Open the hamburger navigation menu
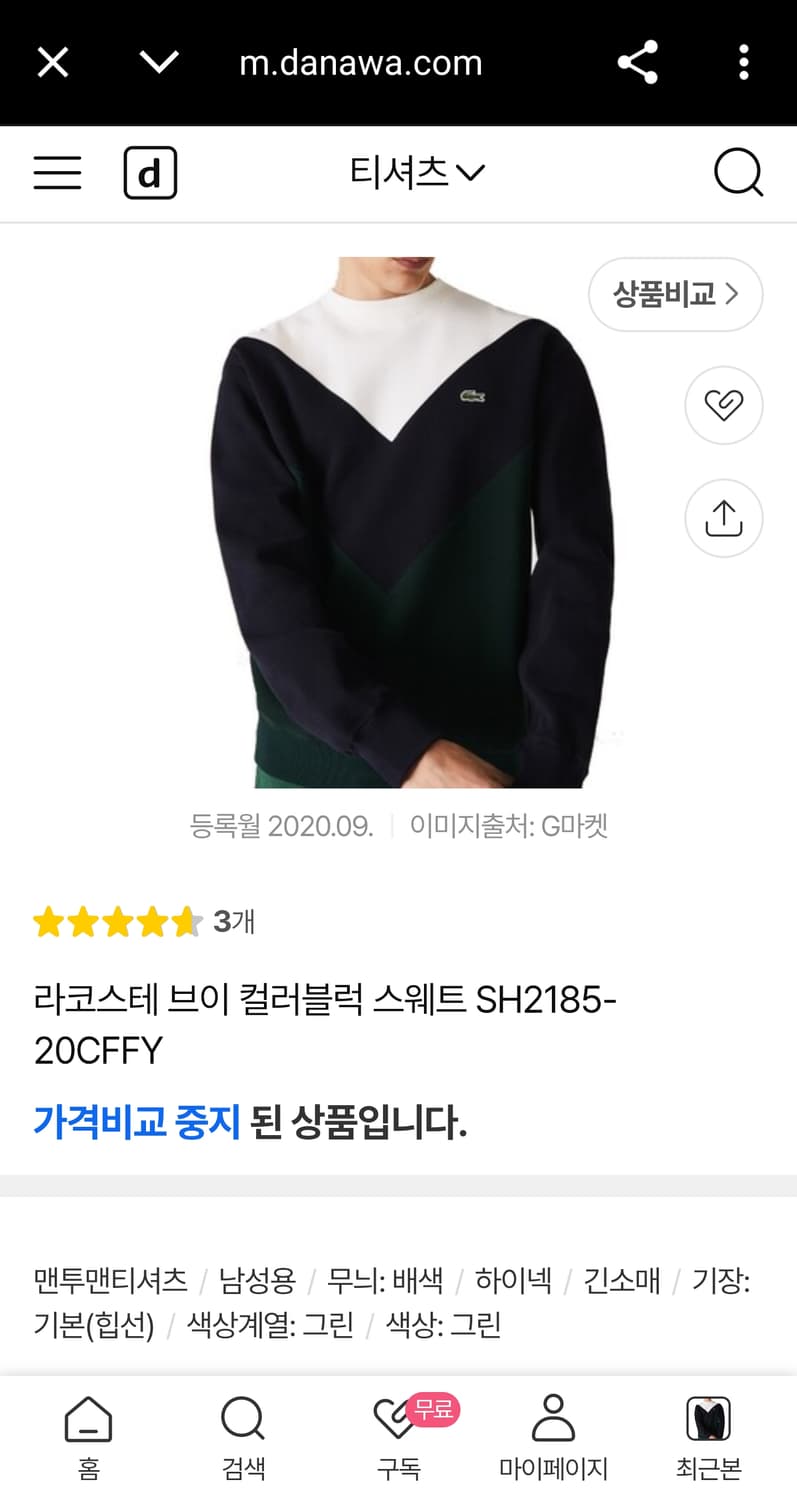 57,172
